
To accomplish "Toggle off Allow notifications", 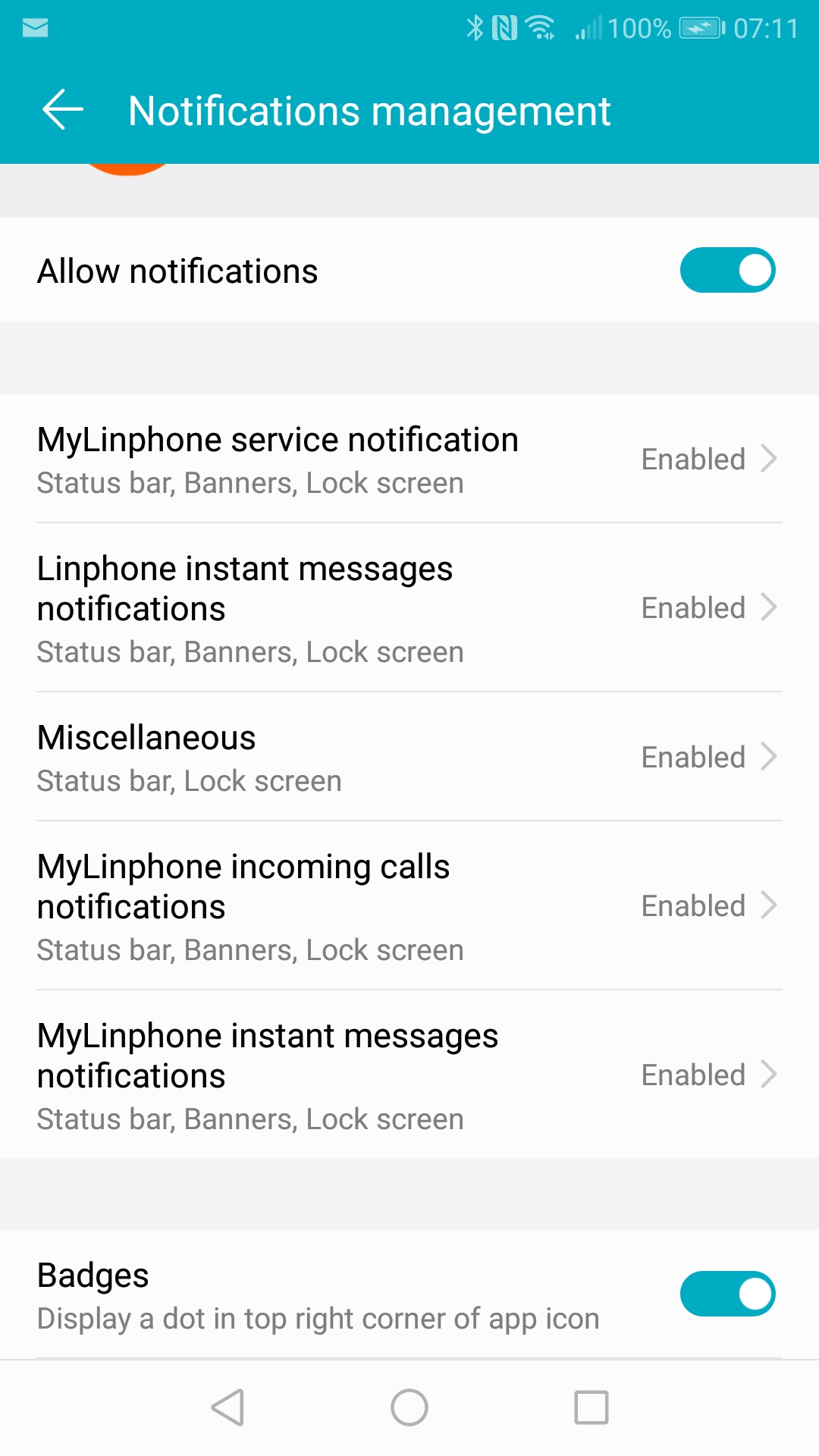I will [727, 270].
